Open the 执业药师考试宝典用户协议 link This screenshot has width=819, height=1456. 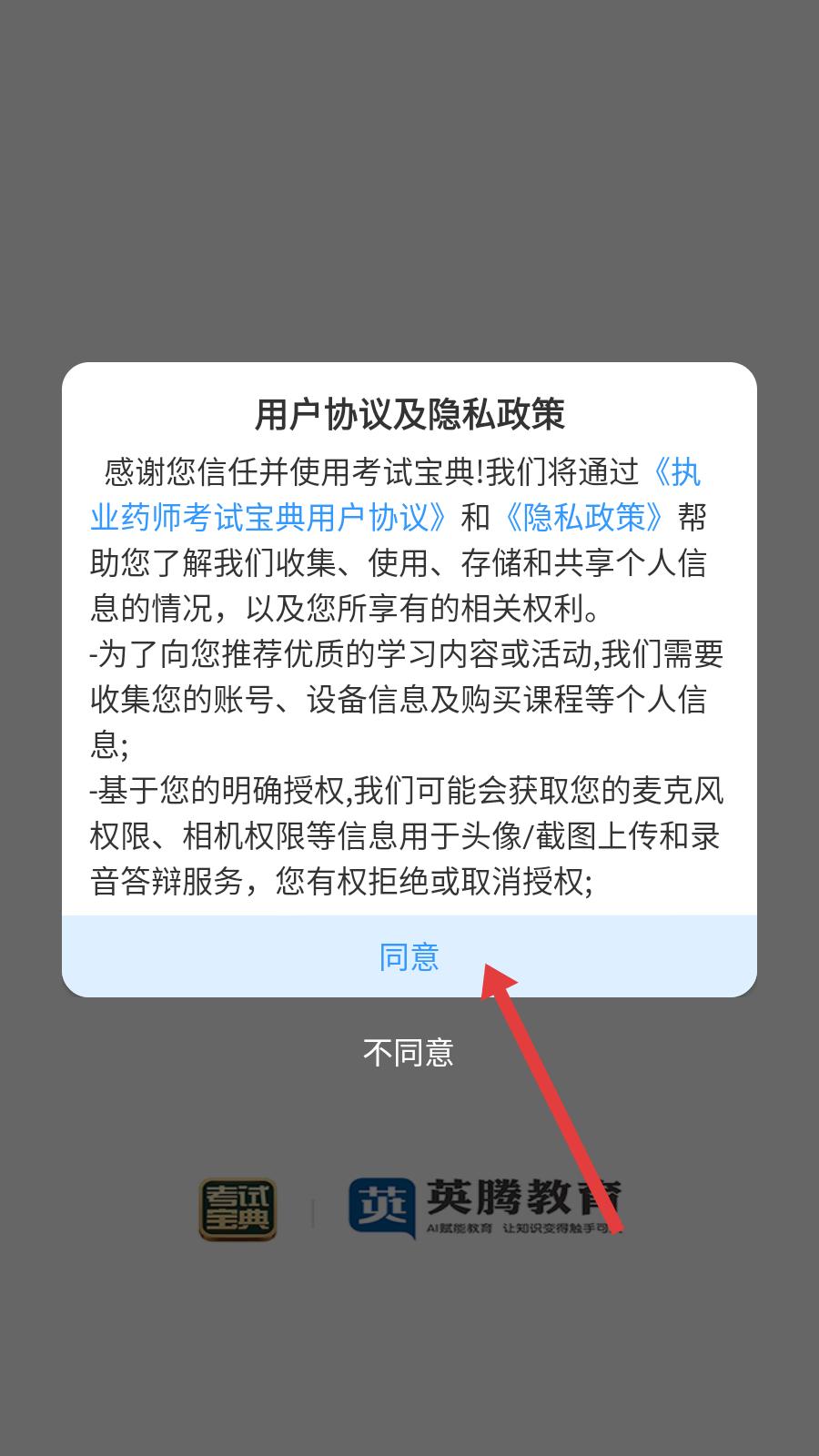click(x=269, y=518)
